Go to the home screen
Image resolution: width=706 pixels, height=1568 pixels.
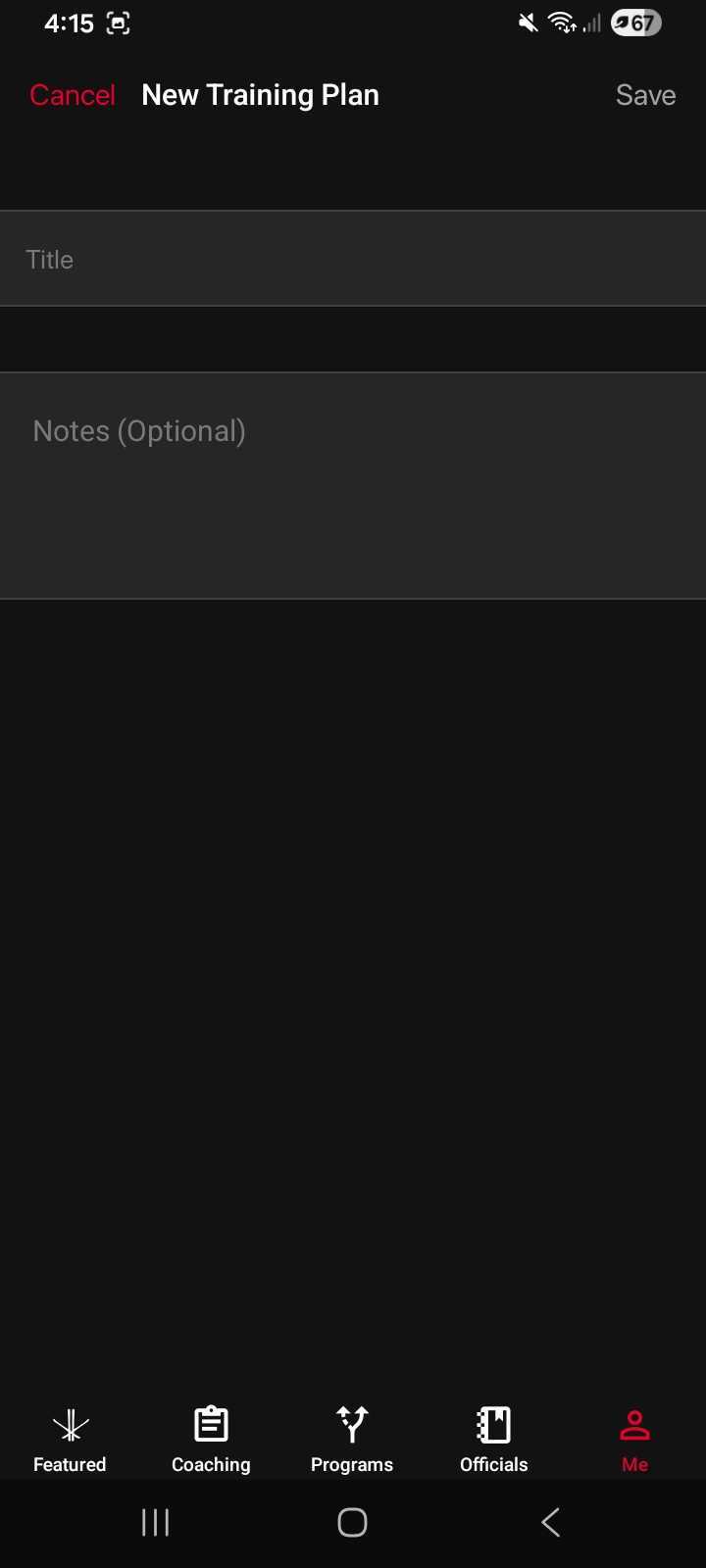pyautogui.click(x=352, y=1522)
